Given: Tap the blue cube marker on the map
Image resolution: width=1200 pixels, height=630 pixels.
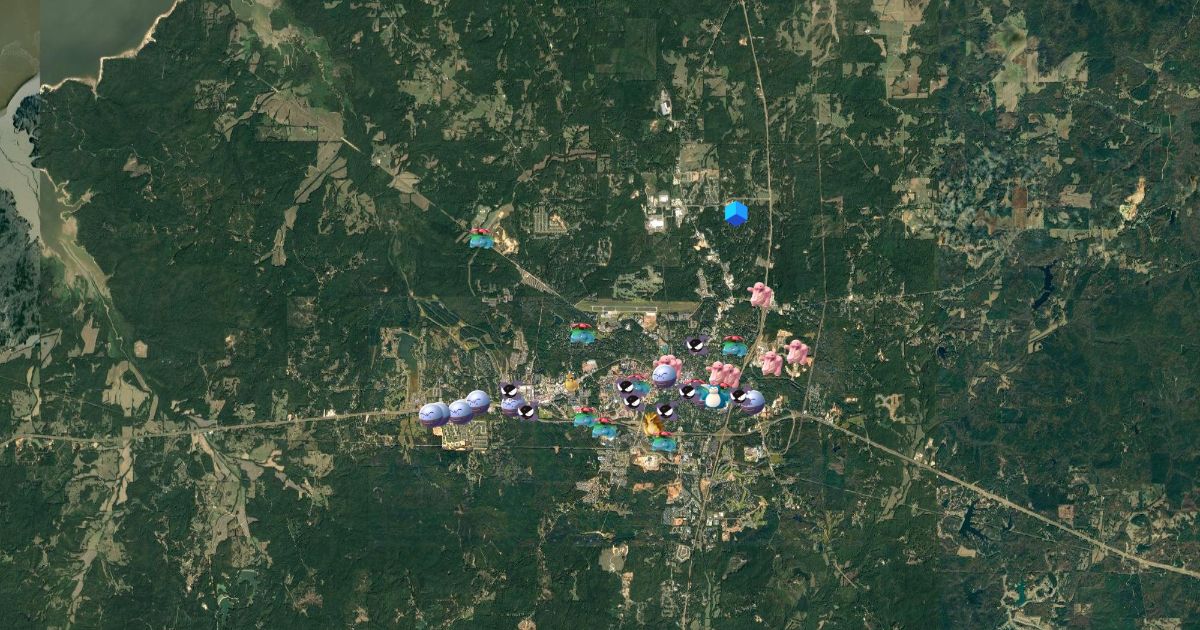Looking at the screenshot, I should [736, 213].
